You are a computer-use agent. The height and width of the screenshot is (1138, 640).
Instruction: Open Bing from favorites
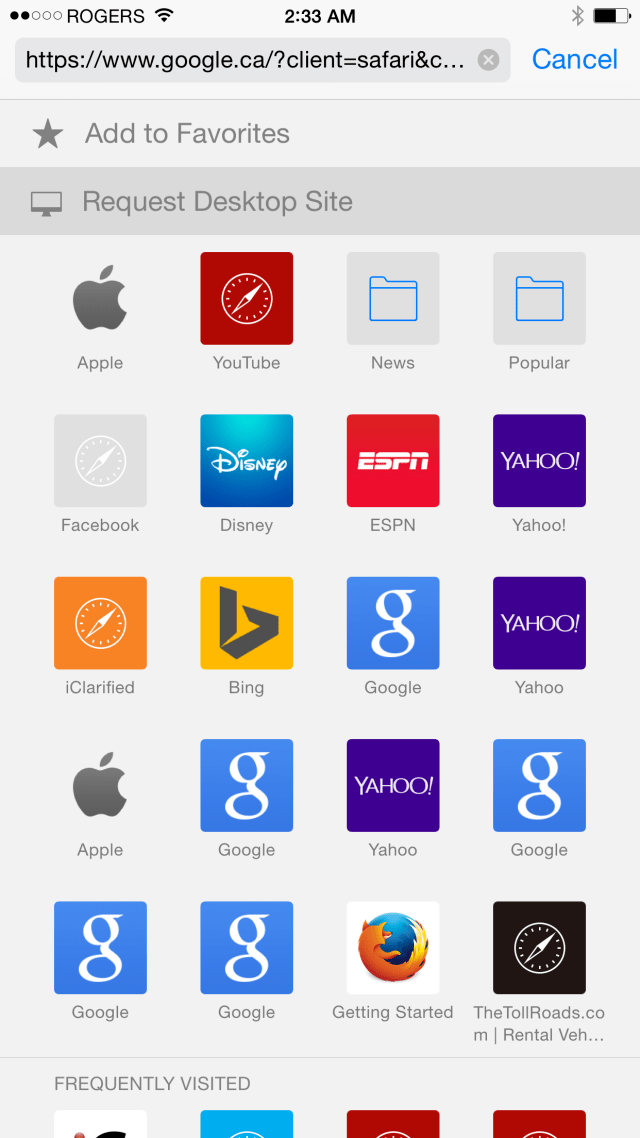point(247,623)
